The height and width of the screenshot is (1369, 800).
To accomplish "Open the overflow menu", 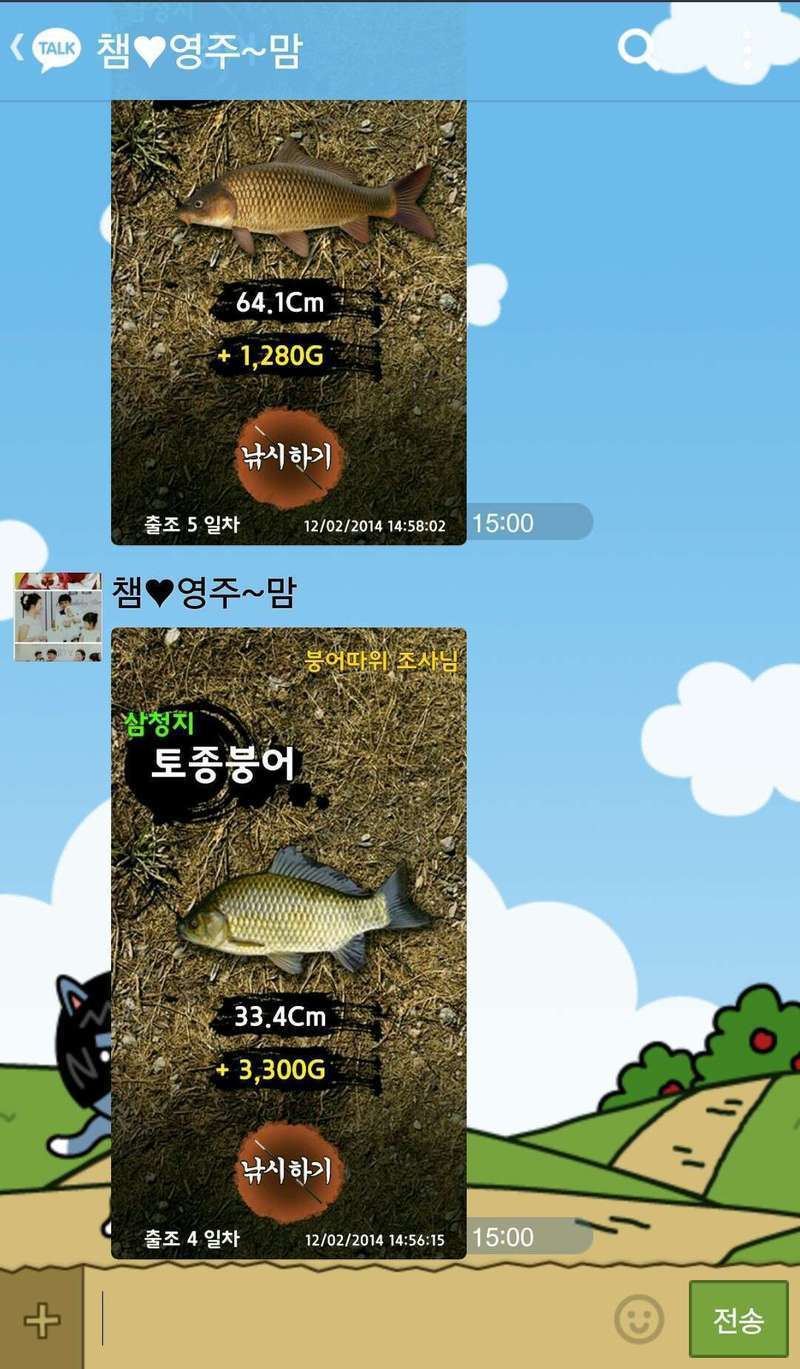I will [746, 50].
